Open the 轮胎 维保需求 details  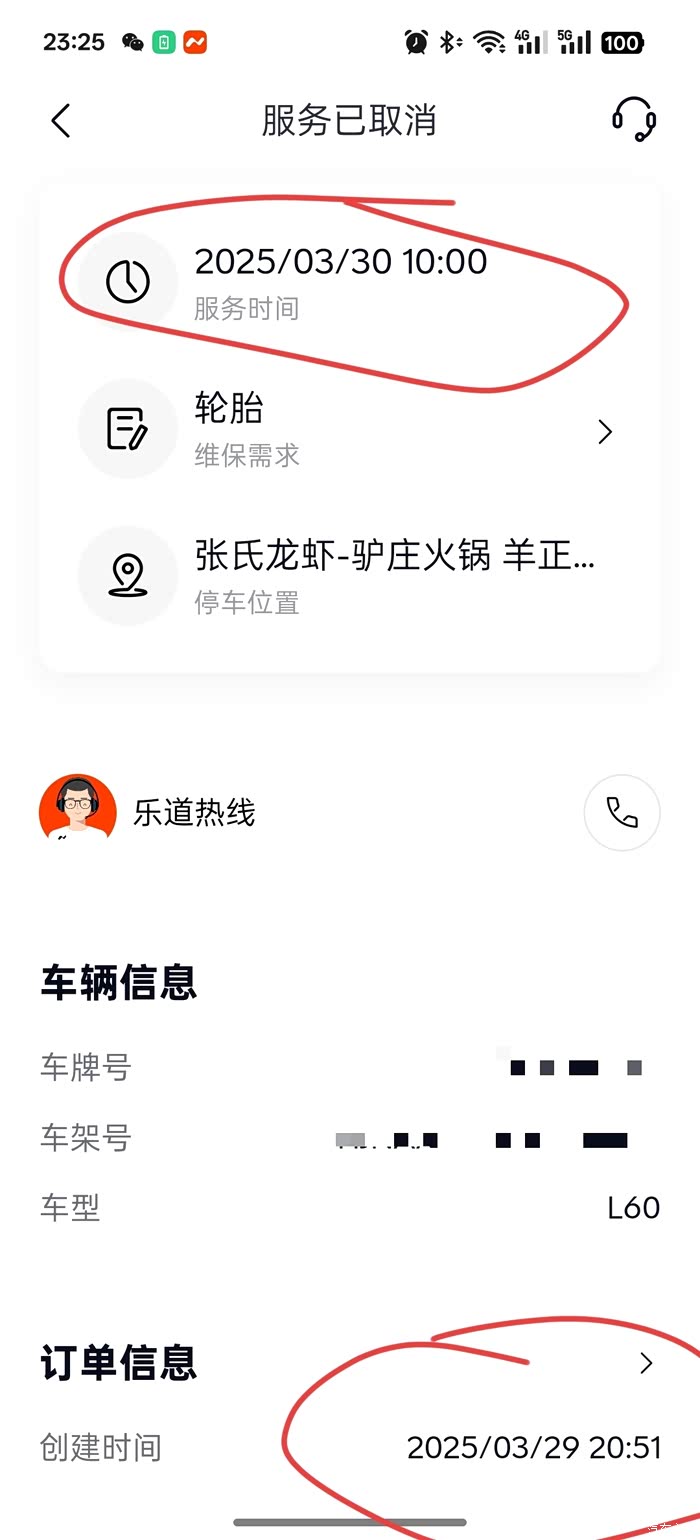pos(604,432)
